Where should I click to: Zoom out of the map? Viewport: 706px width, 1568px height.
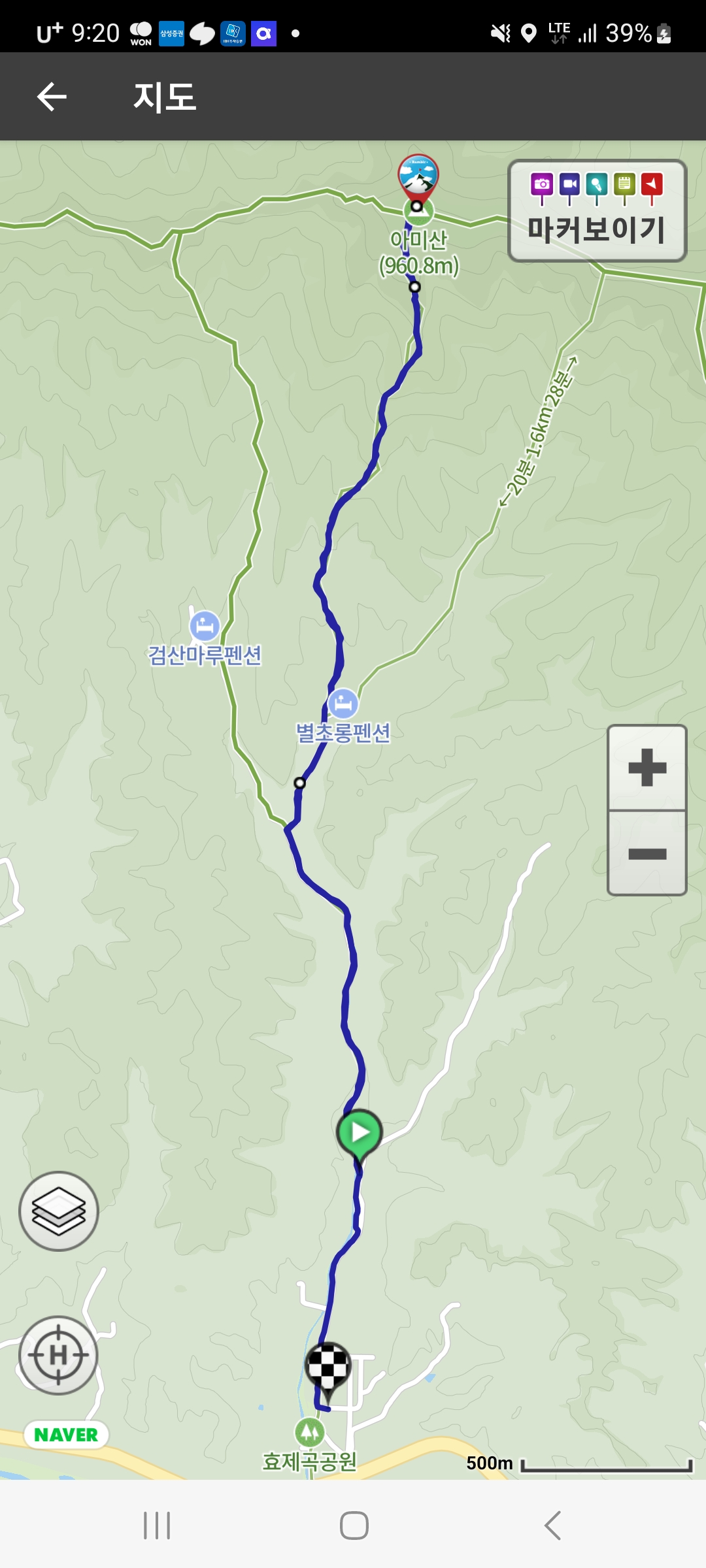[647, 853]
